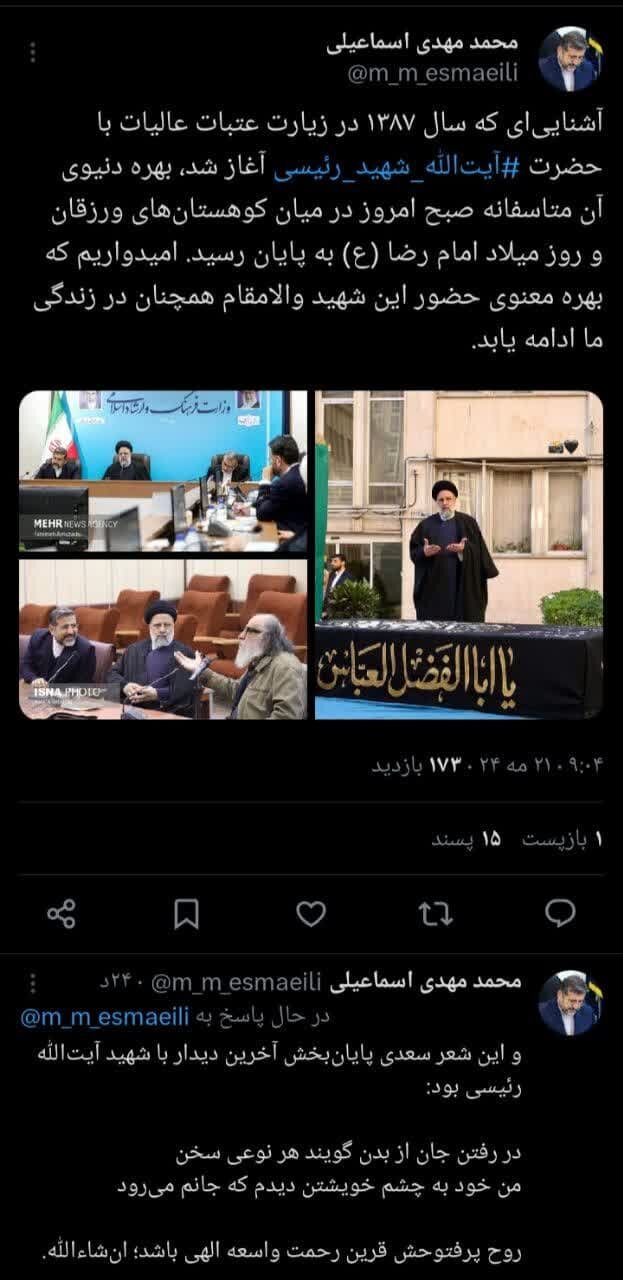Image resolution: width=623 pixels, height=1280 pixels.
Task: Open the overflow menu of the post
Action: 33,54
